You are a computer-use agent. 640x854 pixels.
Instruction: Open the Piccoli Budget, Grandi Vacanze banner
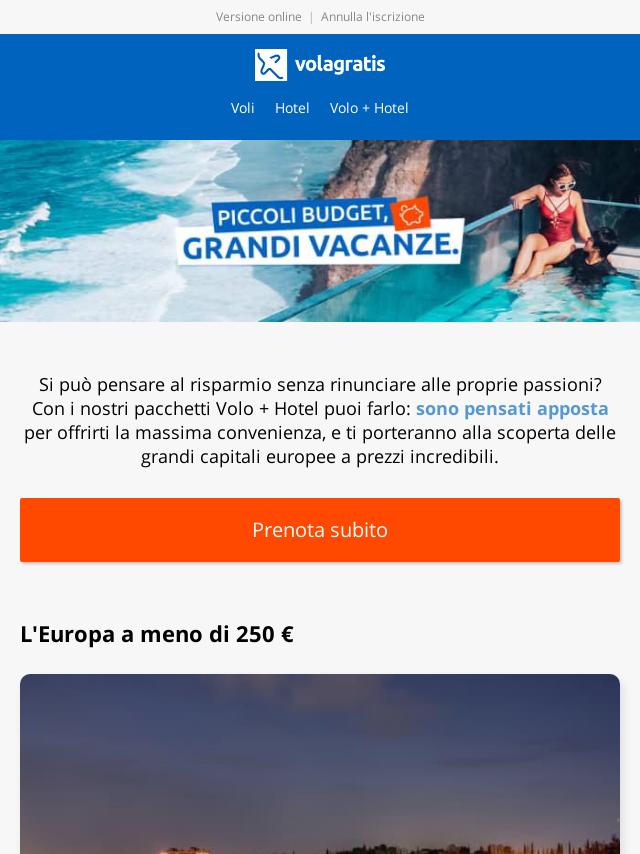click(320, 231)
